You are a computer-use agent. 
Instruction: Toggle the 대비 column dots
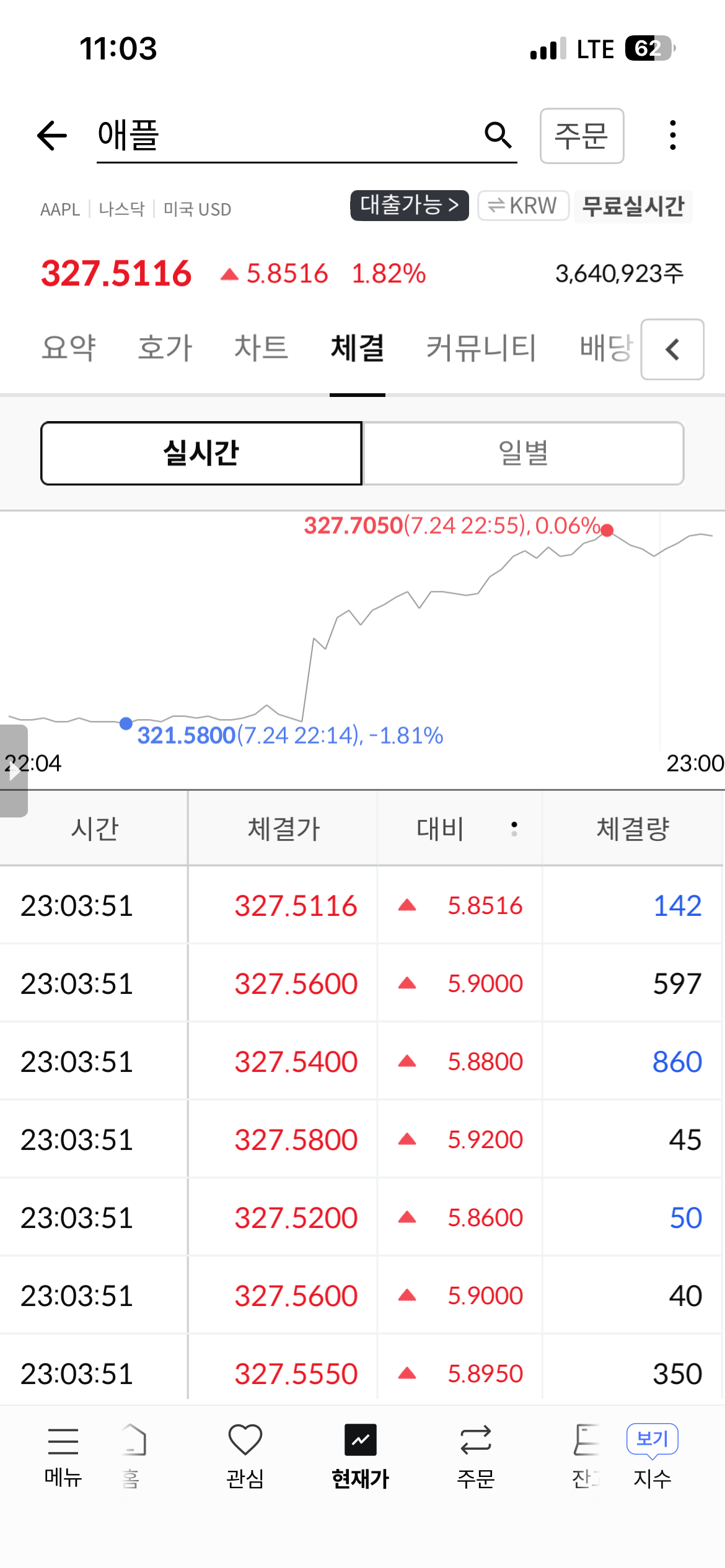(514, 829)
